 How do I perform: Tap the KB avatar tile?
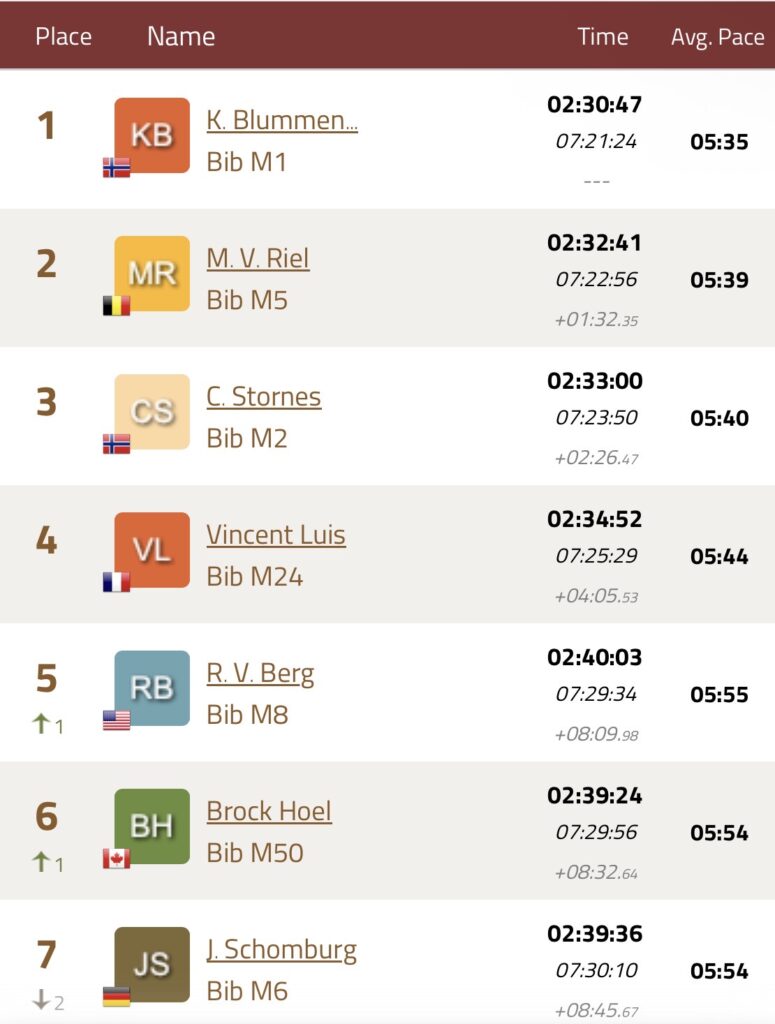click(x=152, y=135)
